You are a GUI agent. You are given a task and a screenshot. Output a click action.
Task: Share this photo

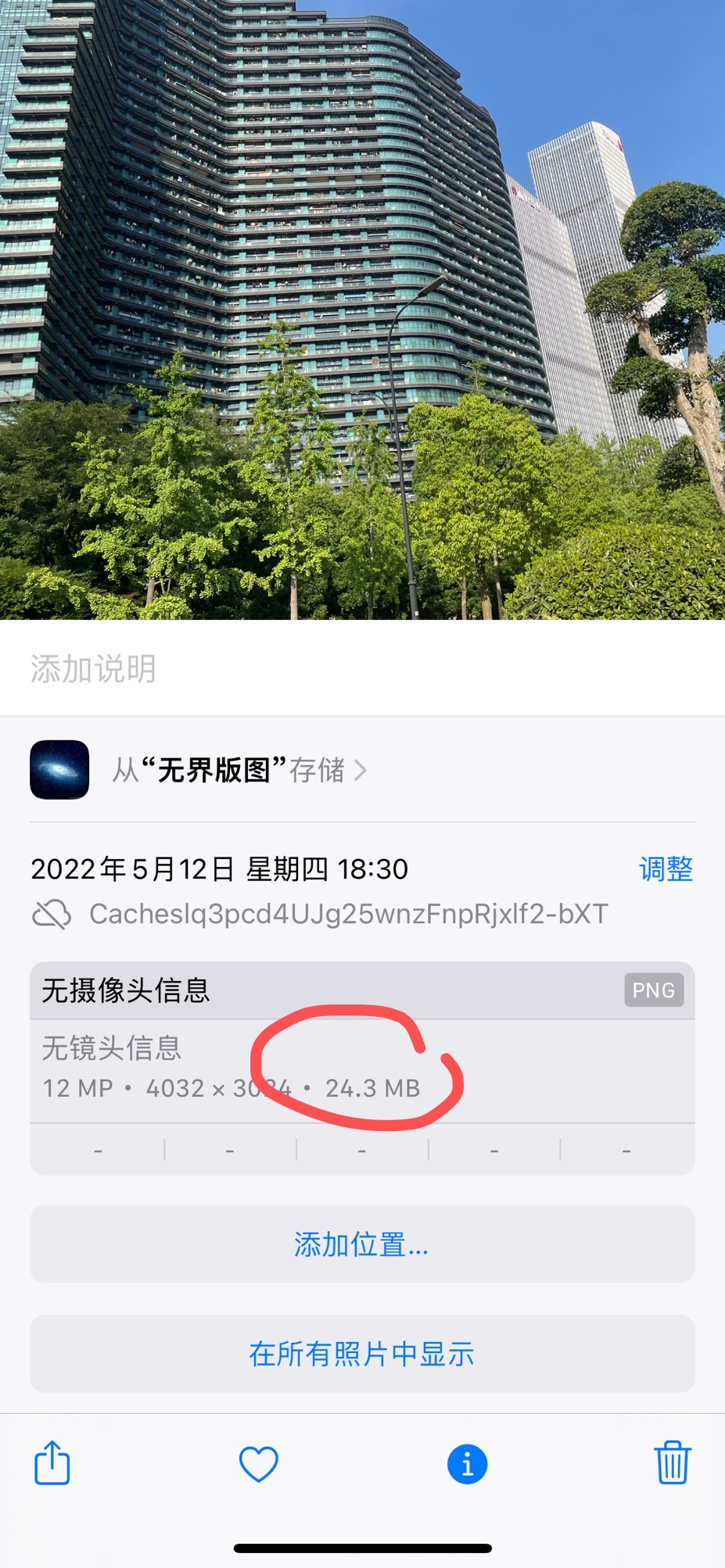coord(52,1462)
